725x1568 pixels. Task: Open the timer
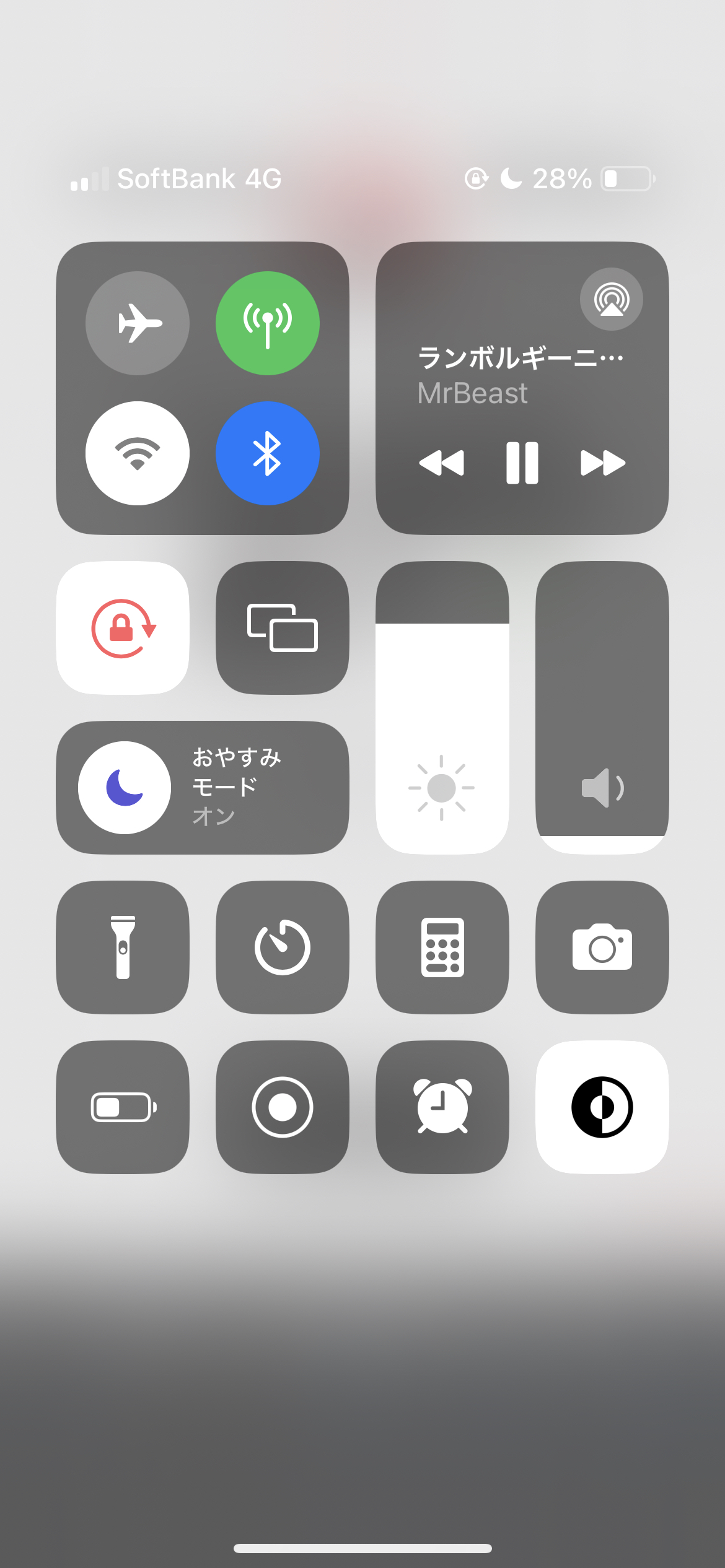[x=283, y=947]
